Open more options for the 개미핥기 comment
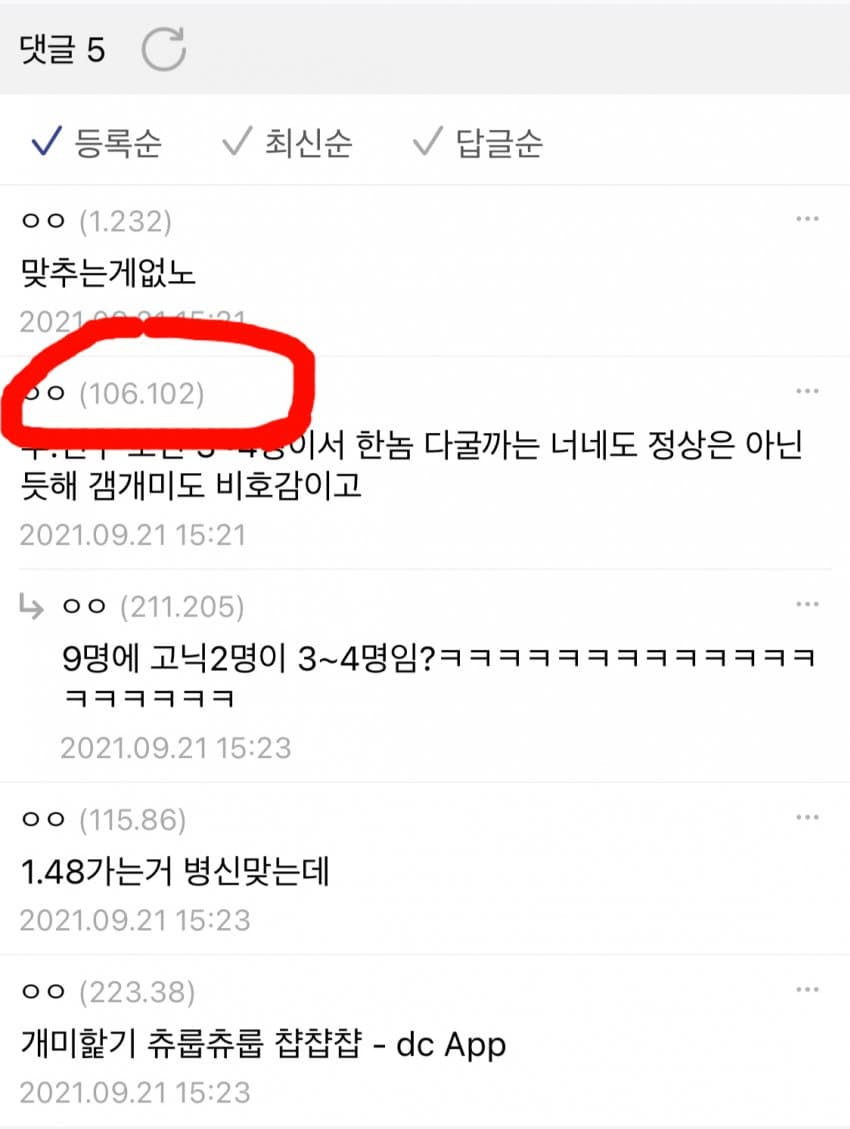 click(x=807, y=990)
